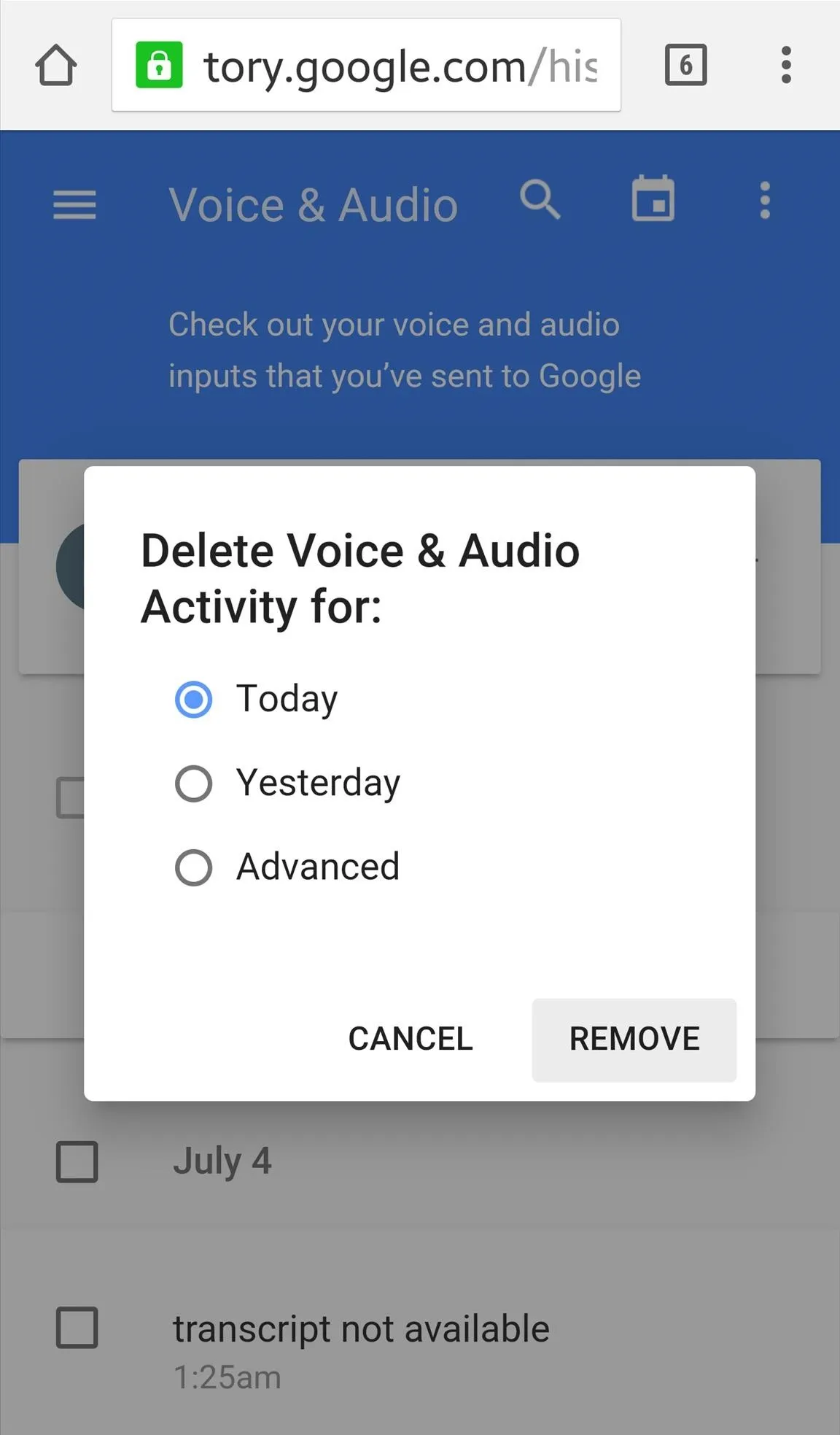Image resolution: width=840 pixels, height=1435 pixels.
Task: Open the browser tab switcher
Action: click(686, 66)
